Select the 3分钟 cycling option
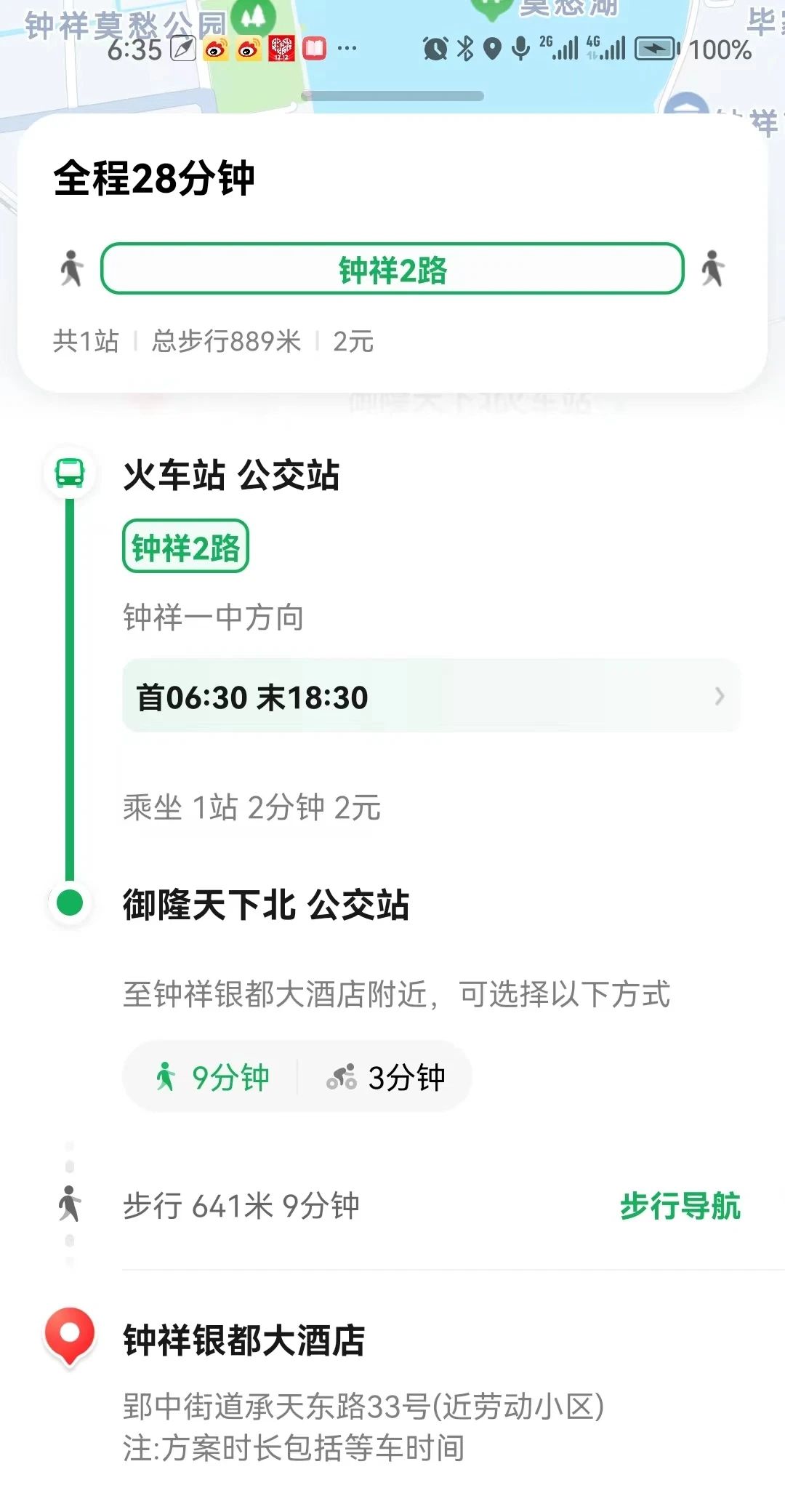 point(385,1077)
